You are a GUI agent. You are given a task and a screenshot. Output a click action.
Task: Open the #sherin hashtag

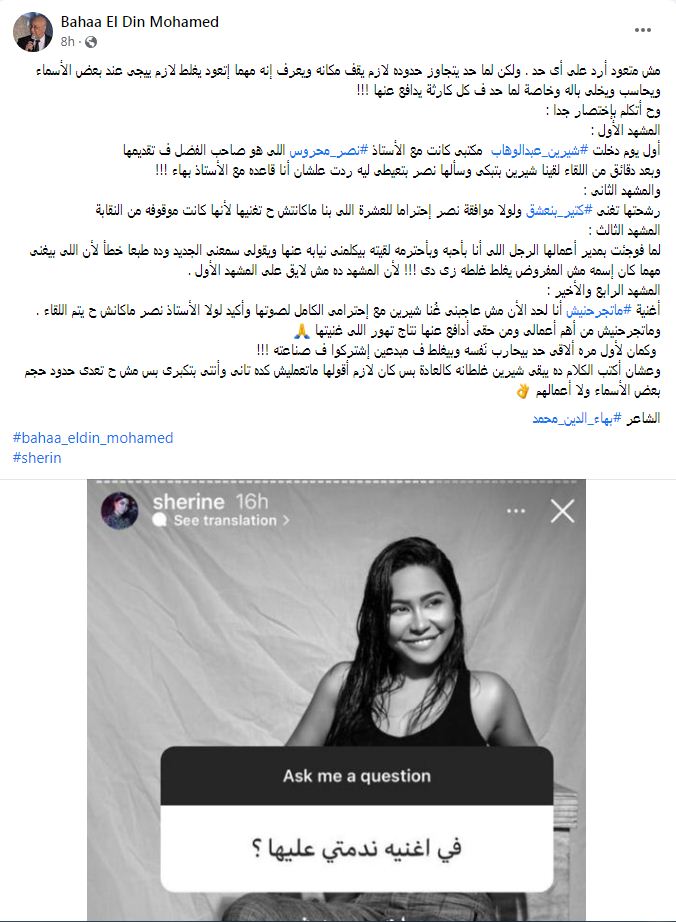(x=37, y=457)
